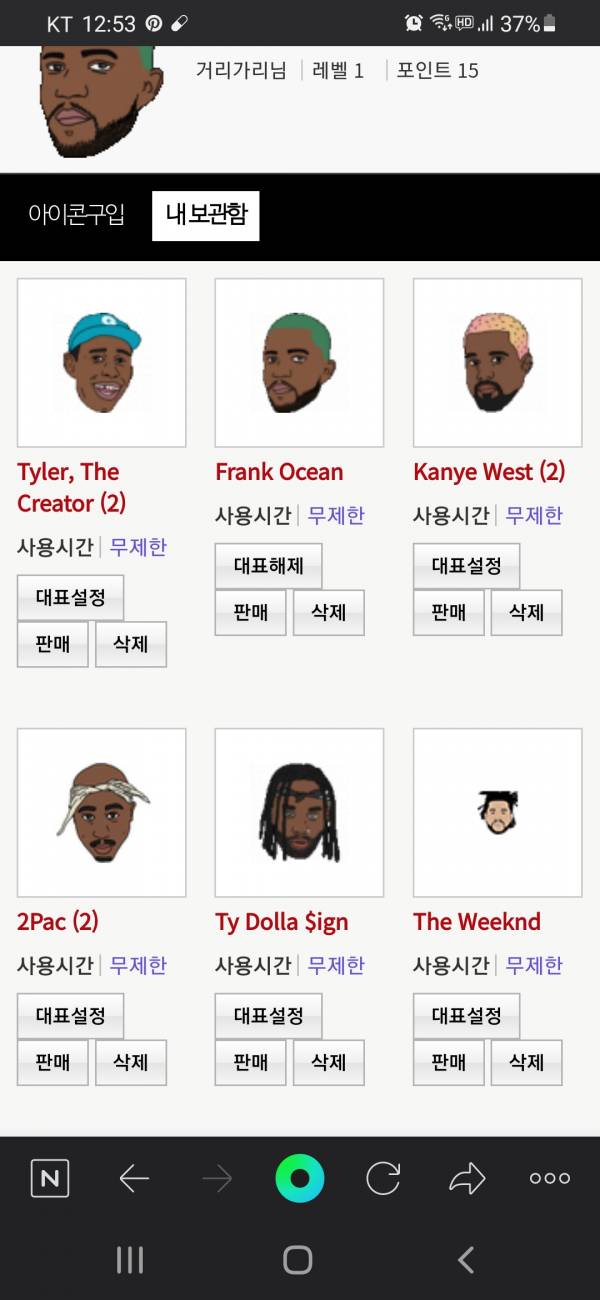Tap 대표해제 under Frank Ocean
The width and height of the screenshot is (600, 1300).
pyautogui.click(x=268, y=566)
